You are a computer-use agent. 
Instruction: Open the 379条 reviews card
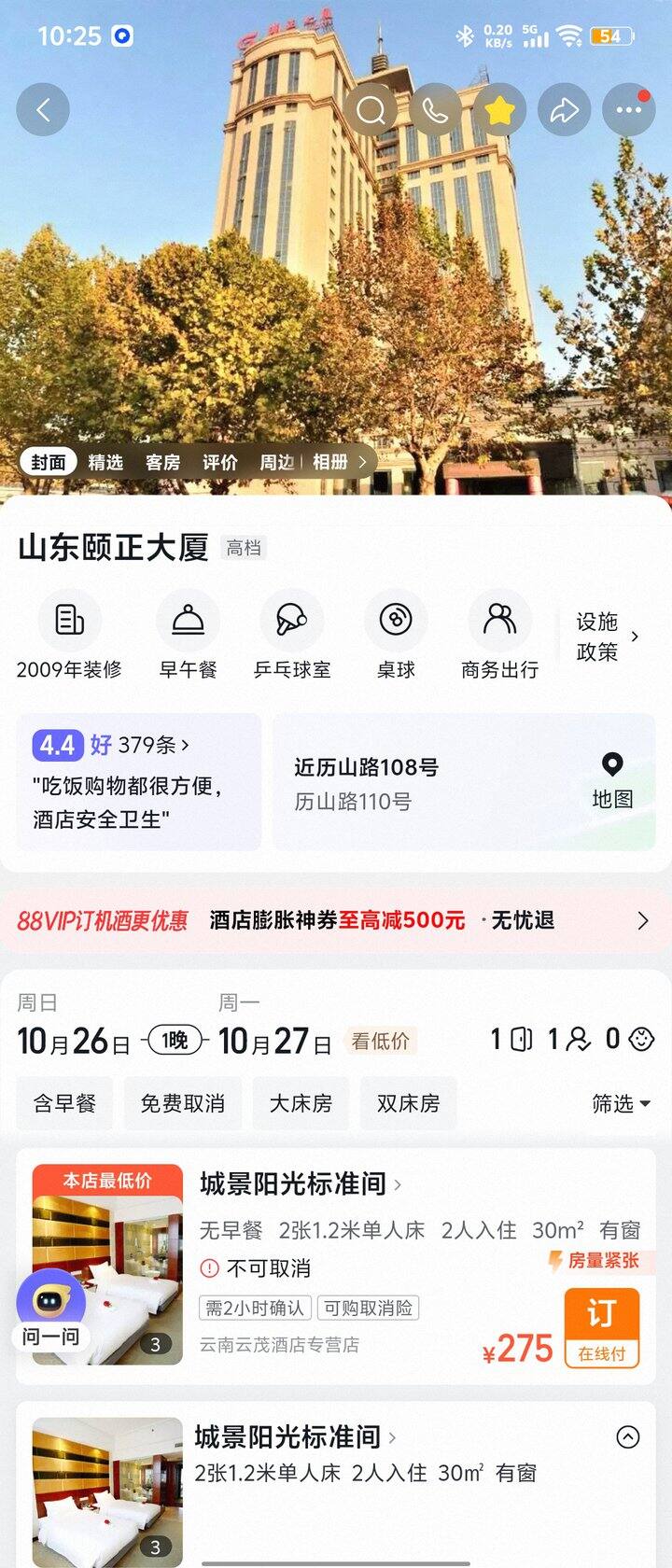pos(138,780)
